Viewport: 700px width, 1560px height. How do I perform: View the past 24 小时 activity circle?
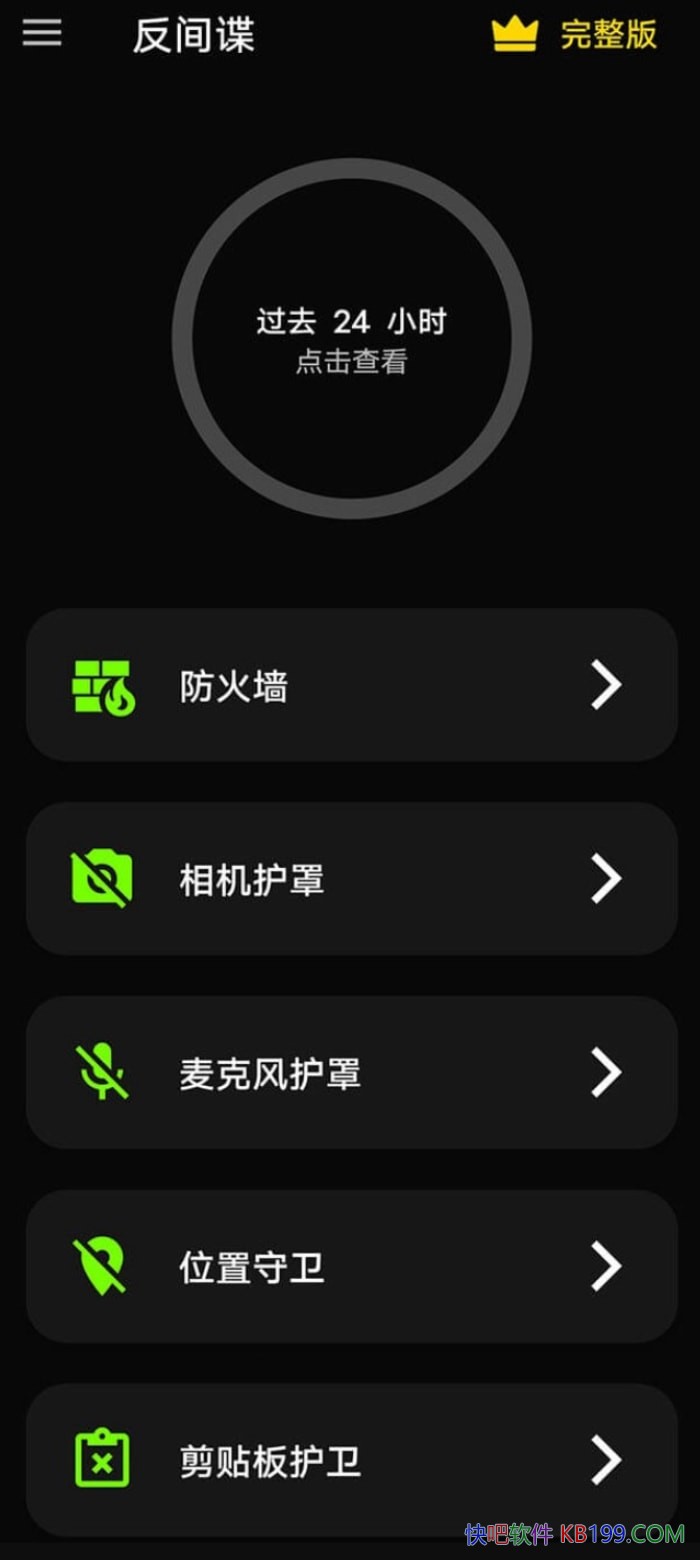tap(351, 339)
